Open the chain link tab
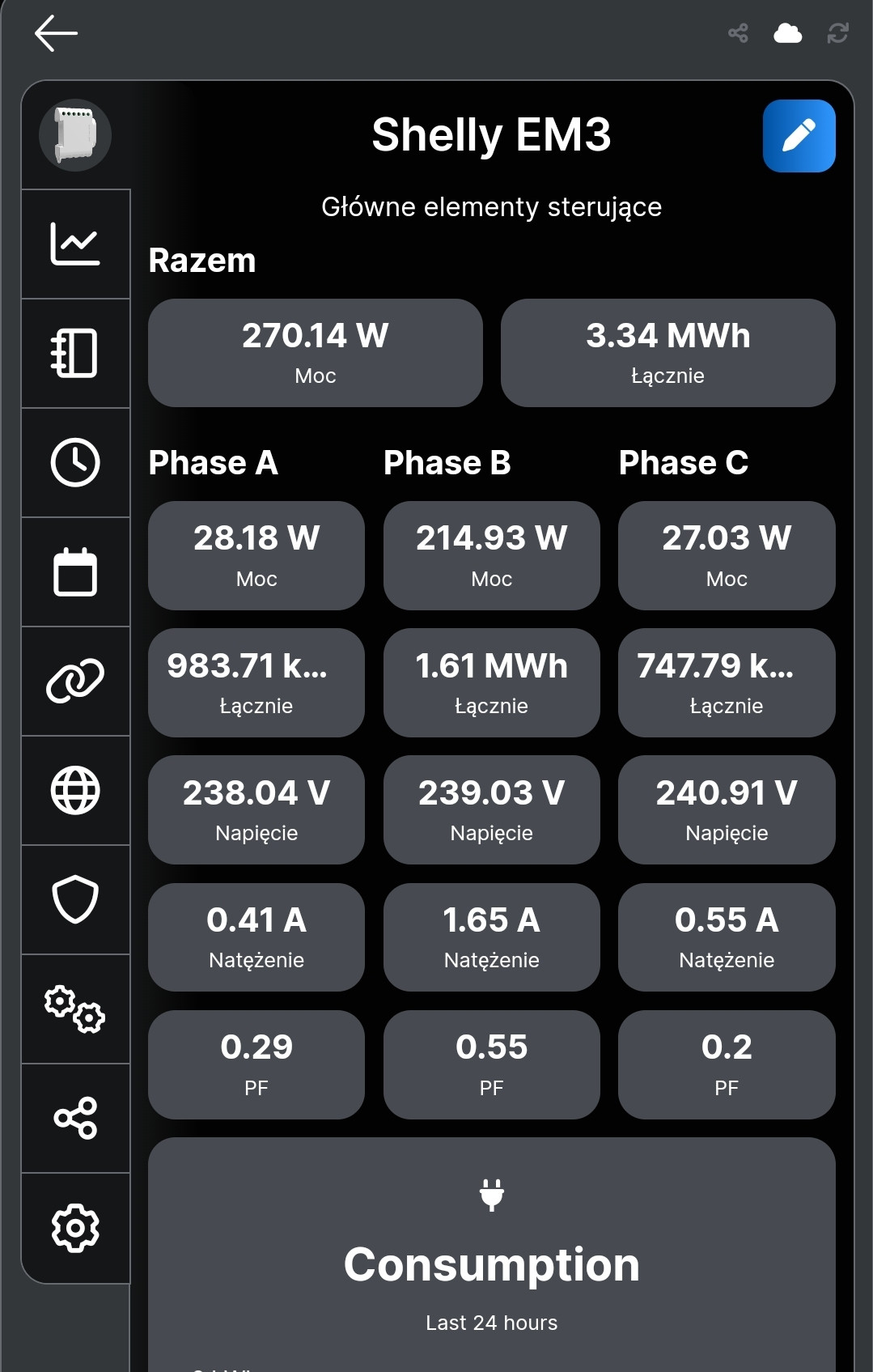The height and width of the screenshot is (1372, 873). pyautogui.click(x=75, y=681)
